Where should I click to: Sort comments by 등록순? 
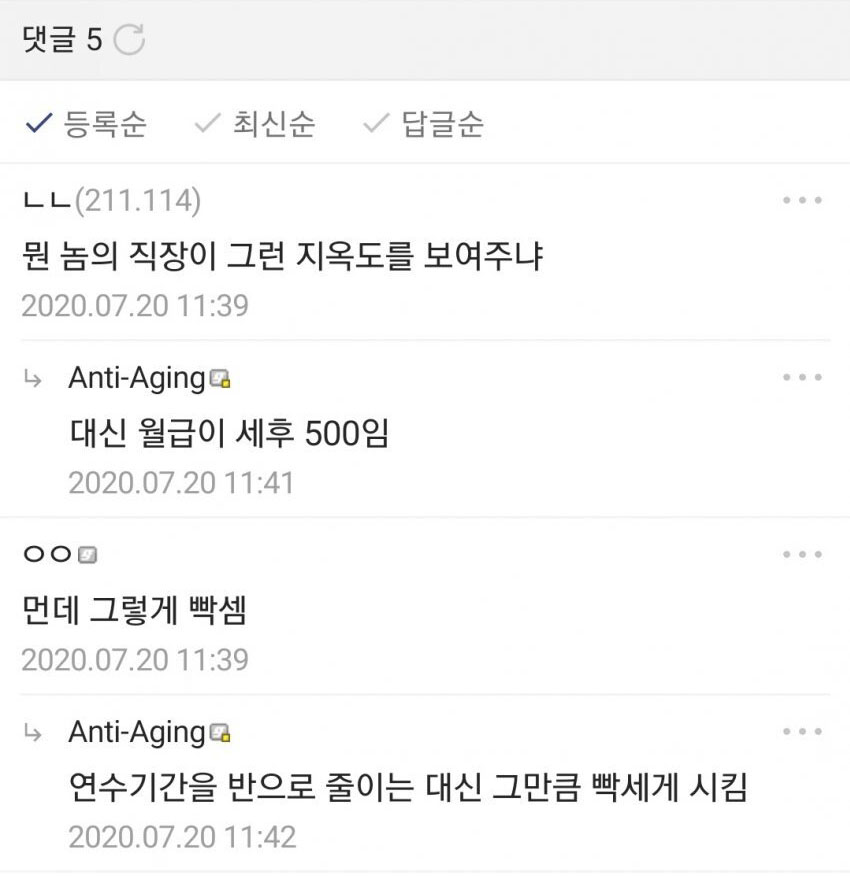pyautogui.click(x=86, y=124)
